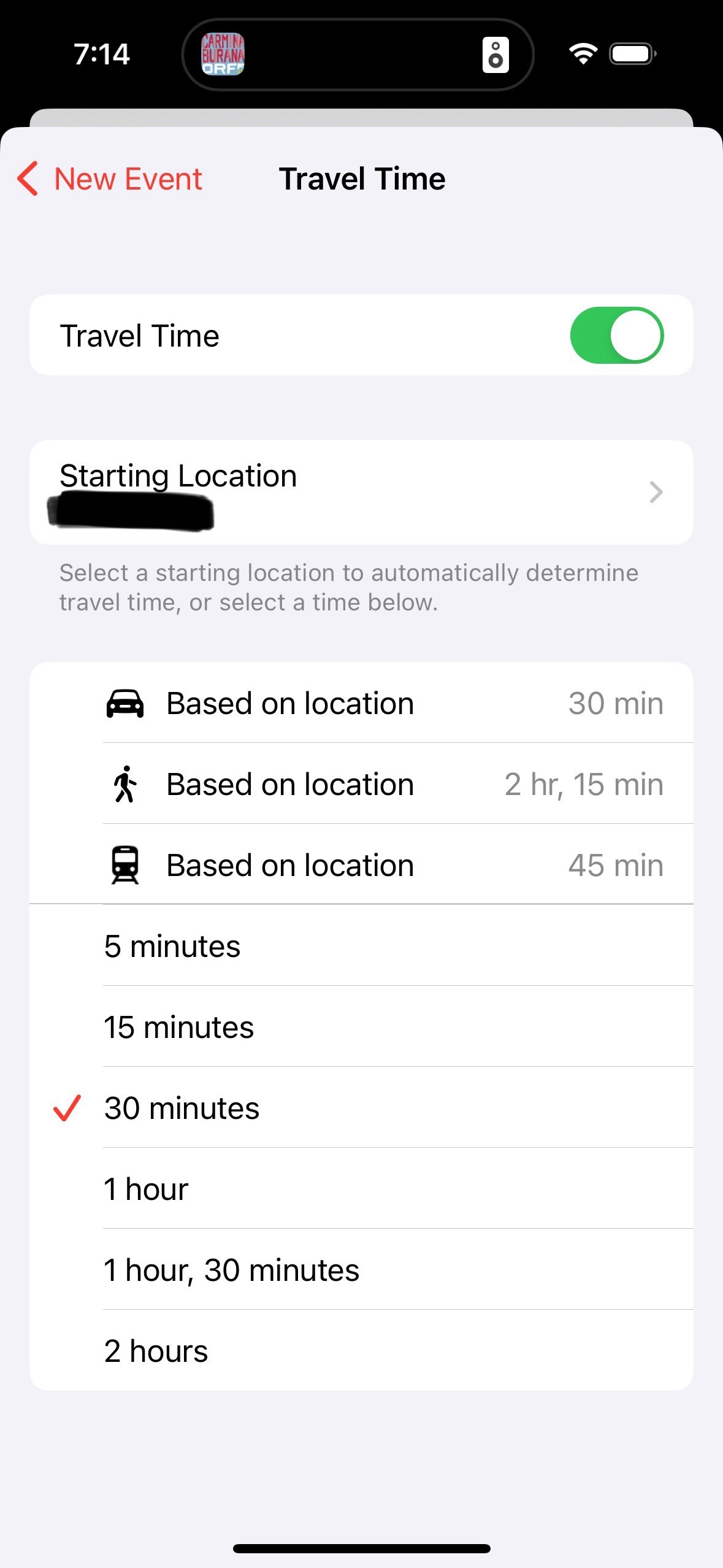723x1568 pixels.
Task: Open the now playing music activity
Action: 223,54
